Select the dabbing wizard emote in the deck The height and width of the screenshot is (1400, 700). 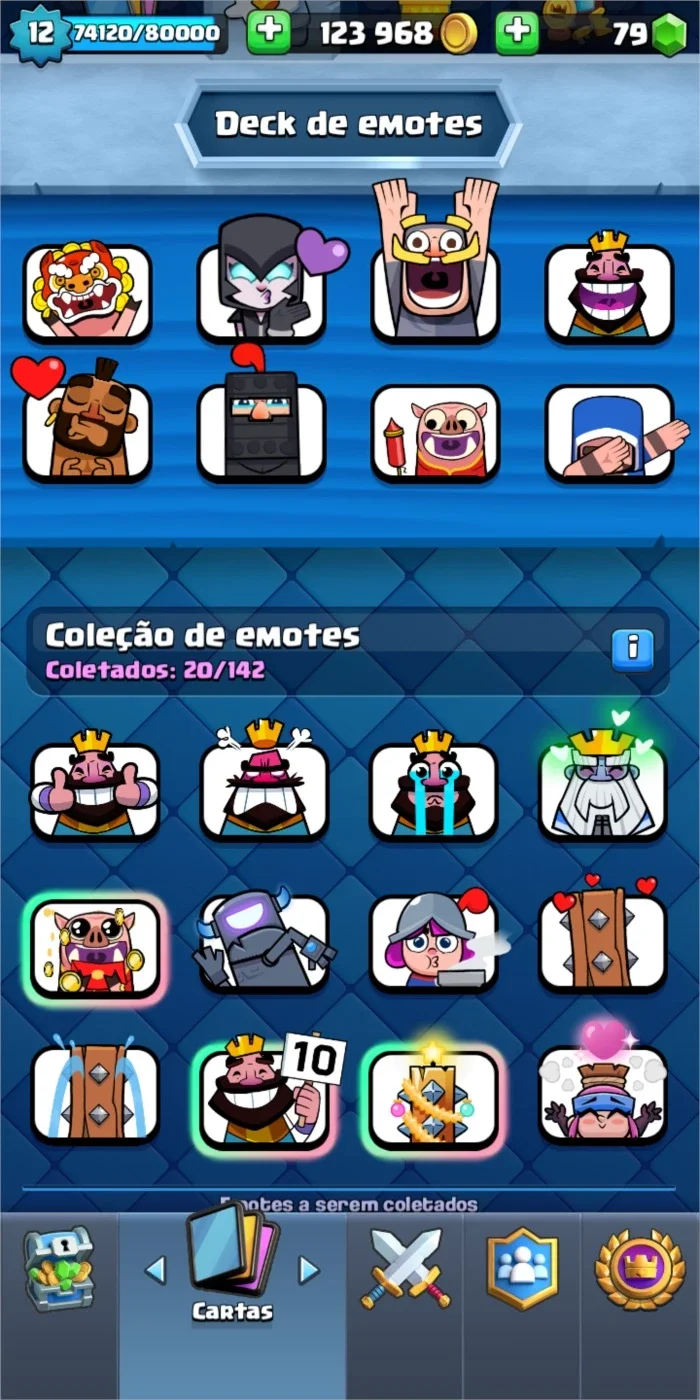point(609,432)
